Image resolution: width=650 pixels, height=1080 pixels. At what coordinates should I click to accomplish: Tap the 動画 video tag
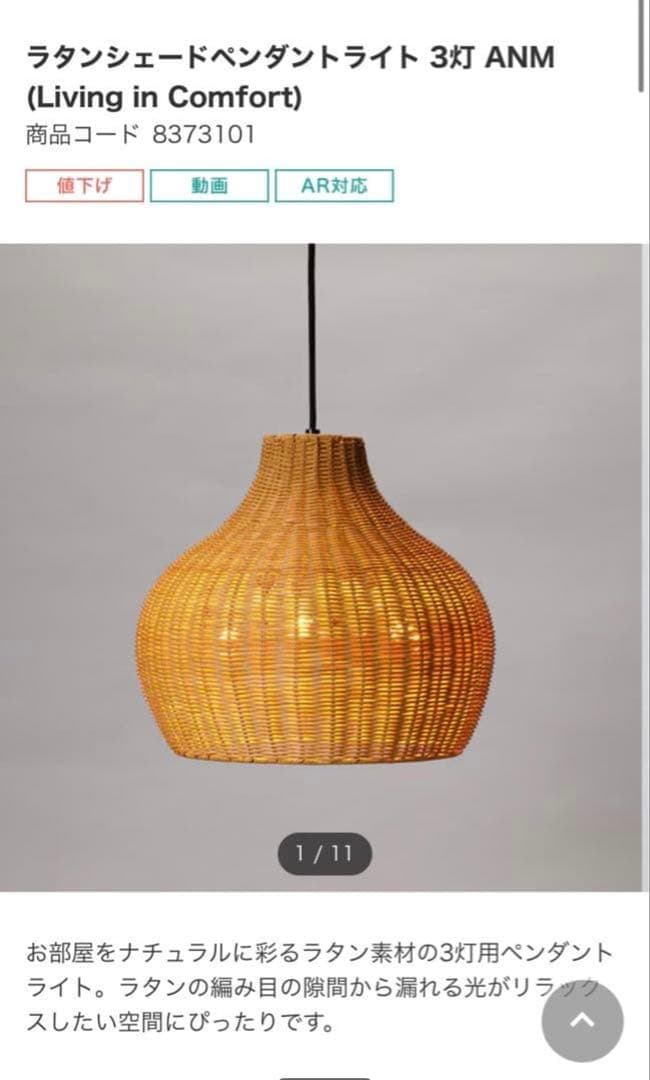click(x=209, y=186)
